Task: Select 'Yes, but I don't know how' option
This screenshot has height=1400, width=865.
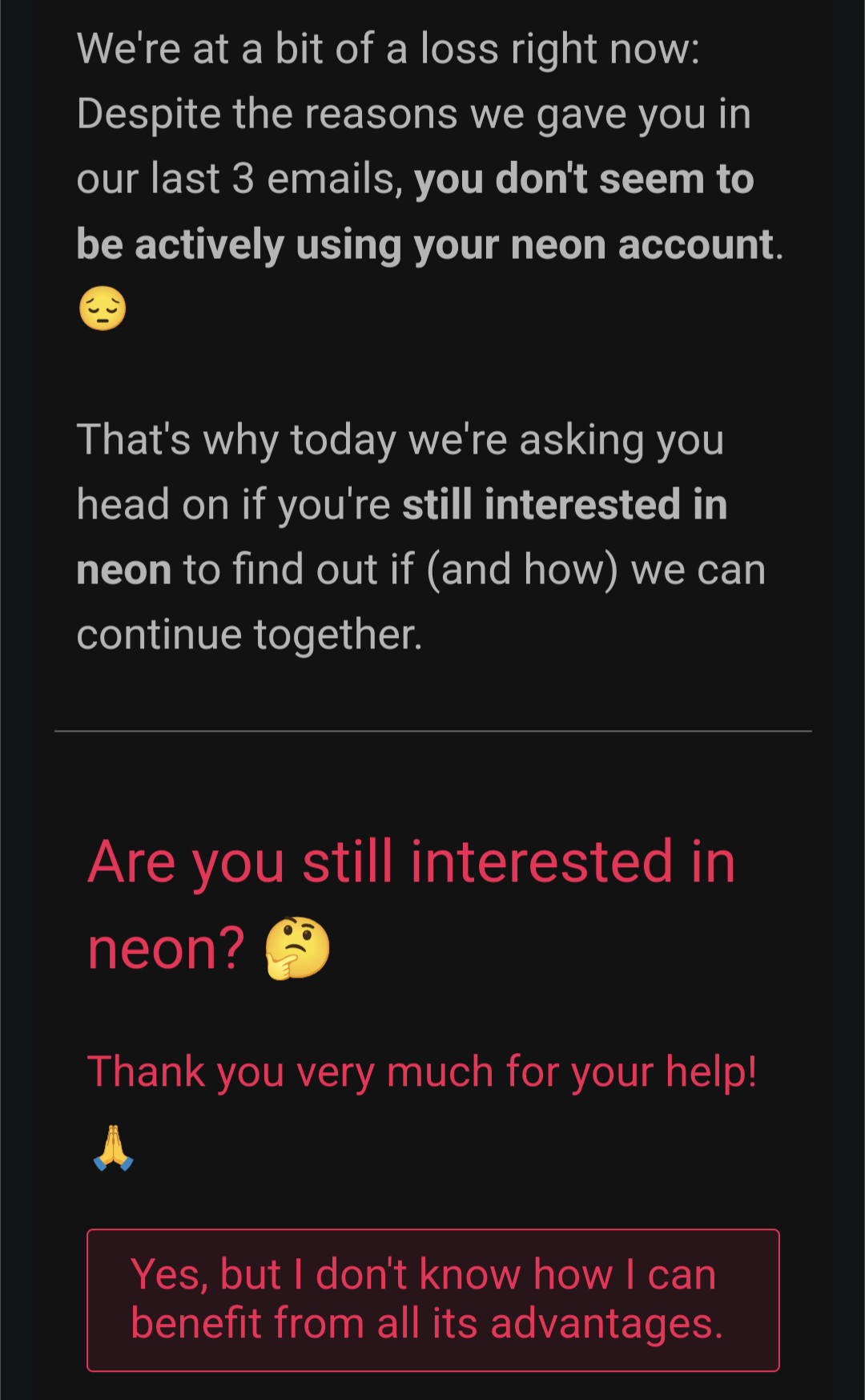Action: pyautogui.click(x=432, y=1300)
